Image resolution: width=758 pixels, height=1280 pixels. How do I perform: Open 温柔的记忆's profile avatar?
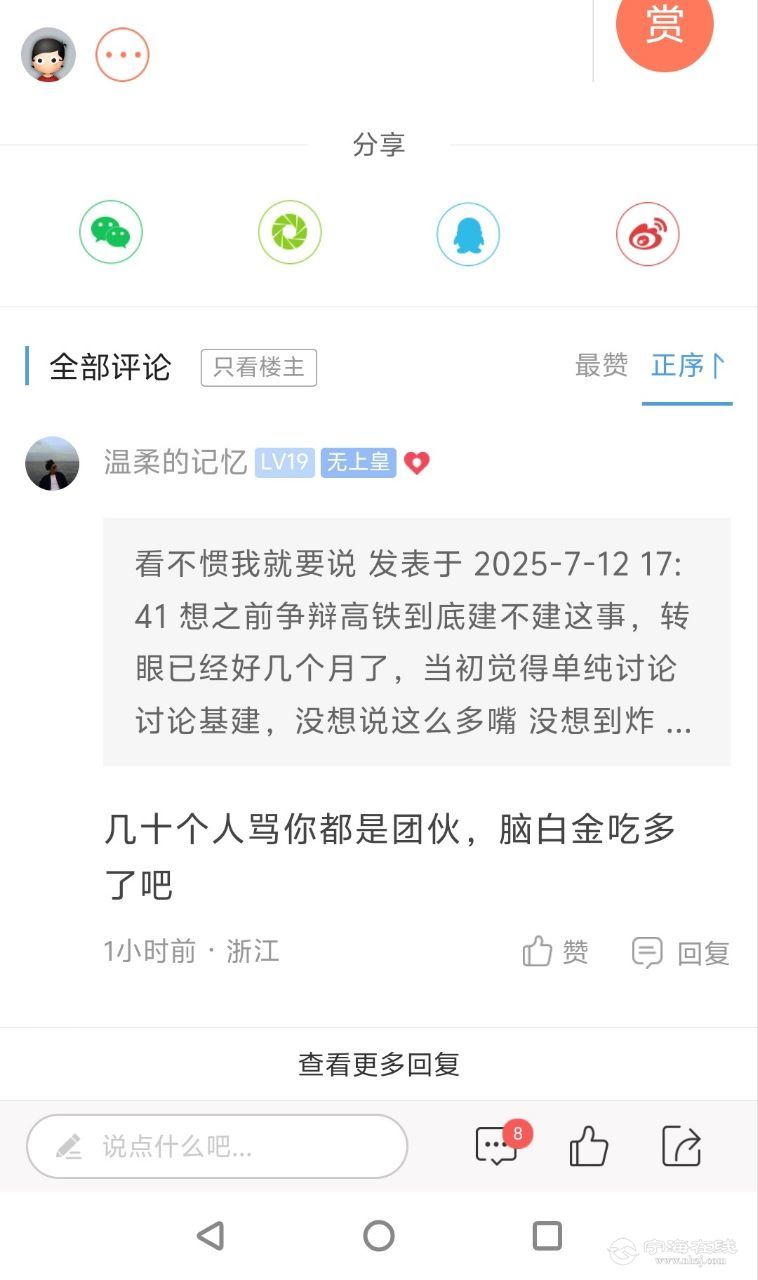coord(52,463)
